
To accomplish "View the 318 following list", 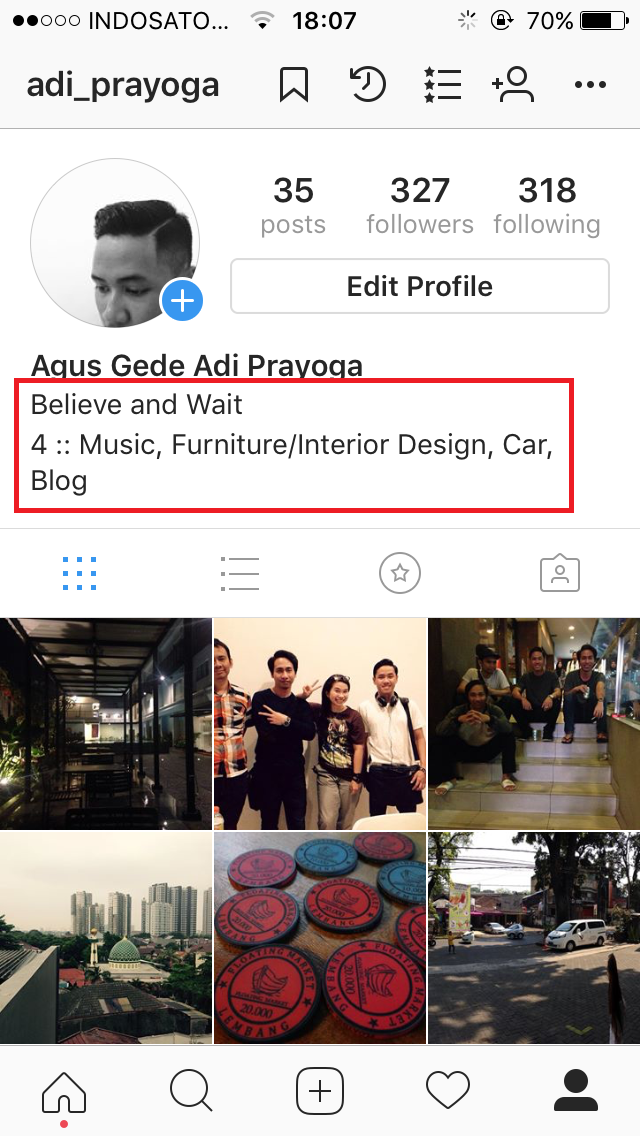I will tap(547, 206).
